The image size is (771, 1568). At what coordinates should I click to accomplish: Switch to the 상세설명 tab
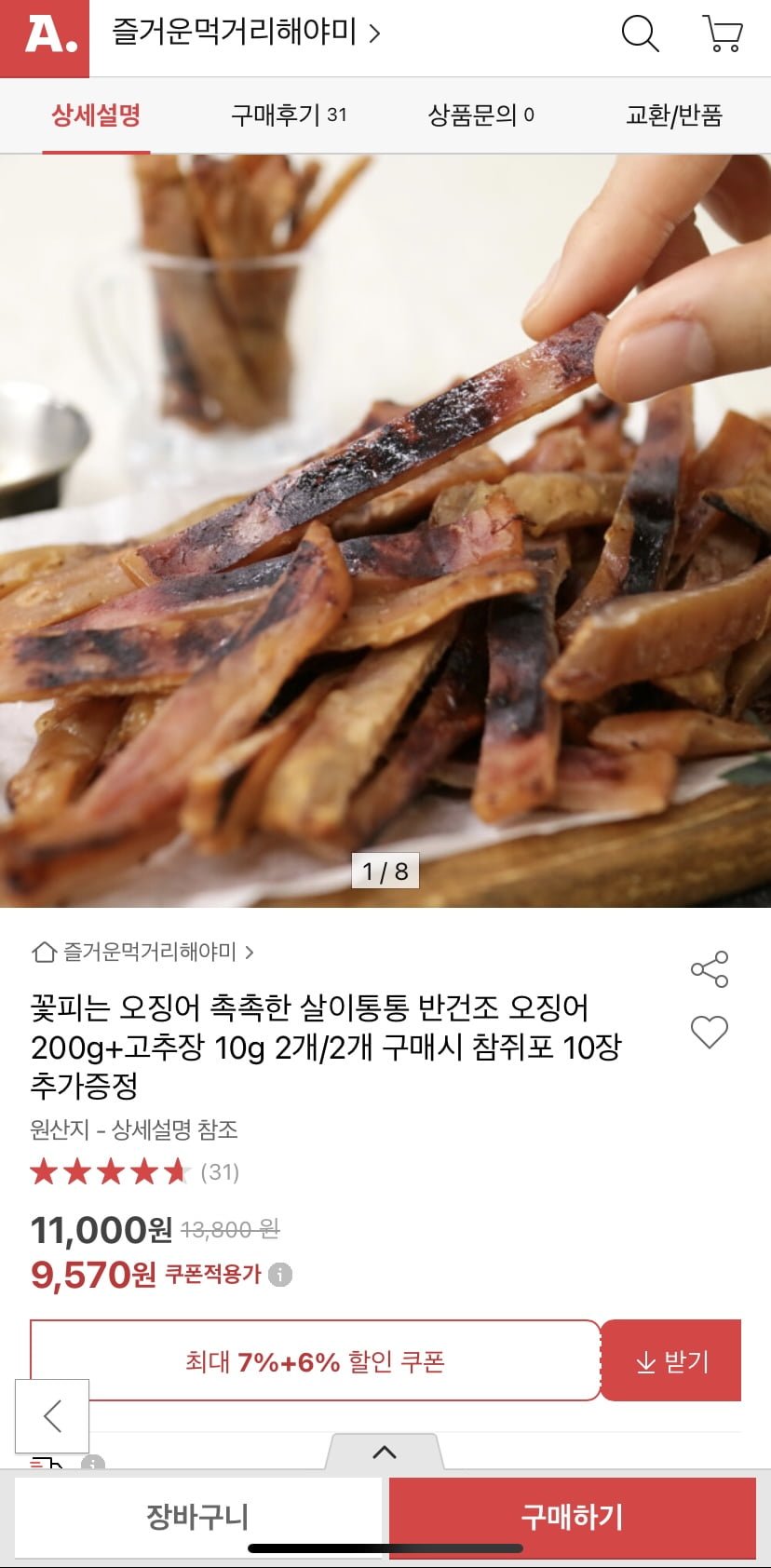(x=96, y=115)
